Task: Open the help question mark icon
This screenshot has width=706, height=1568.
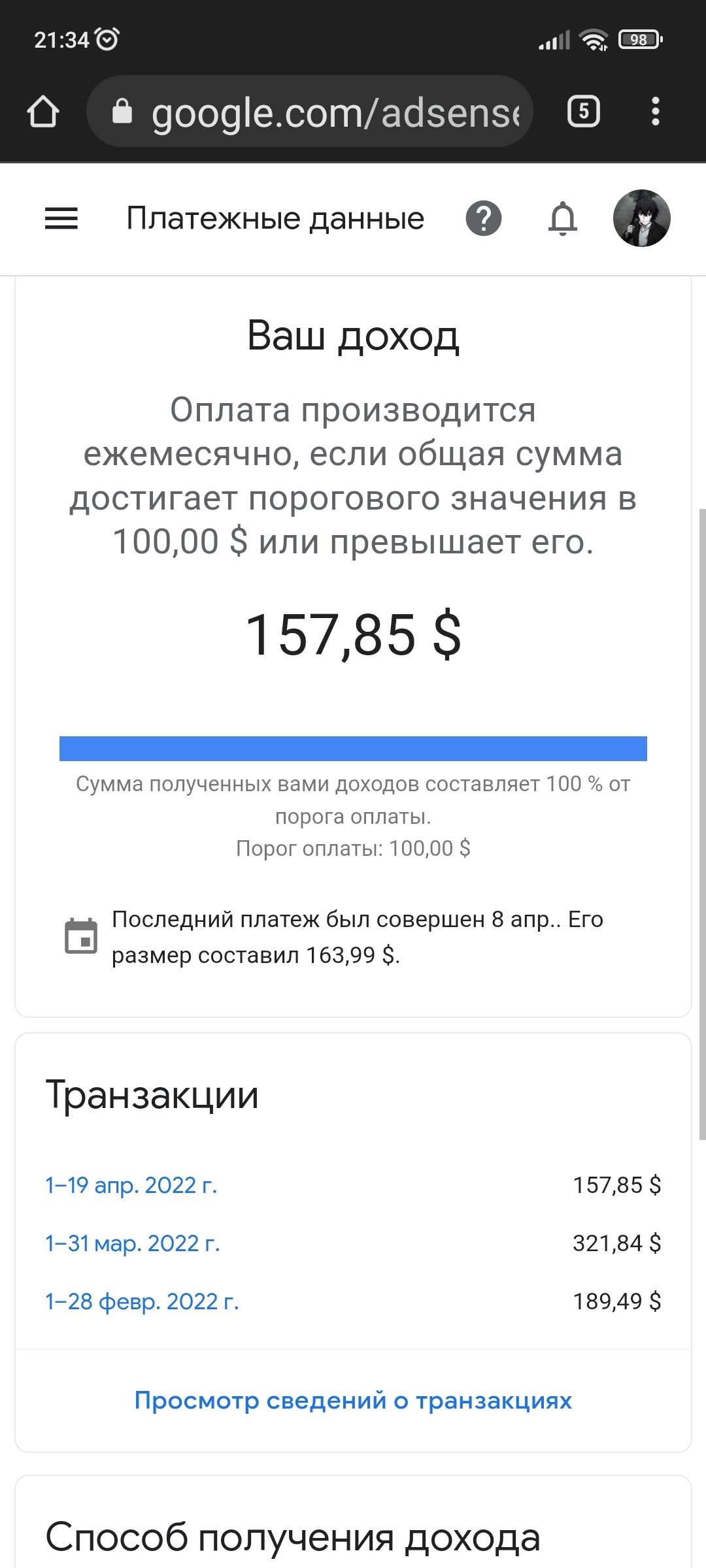Action: tap(484, 218)
